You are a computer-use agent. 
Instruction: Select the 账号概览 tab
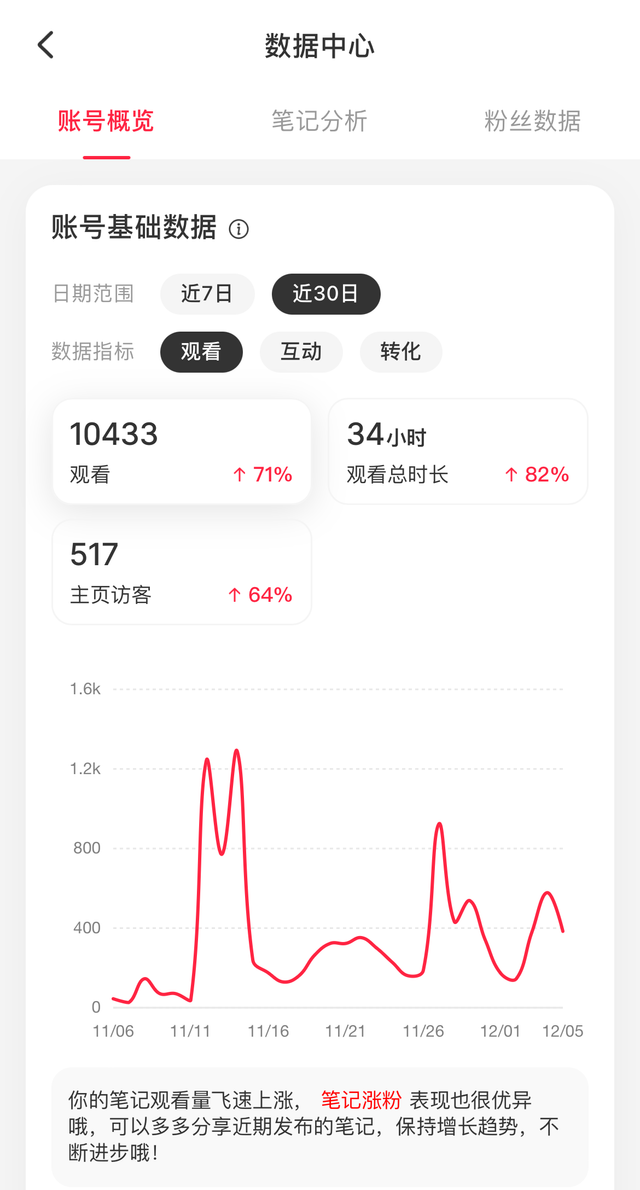pos(106,121)
